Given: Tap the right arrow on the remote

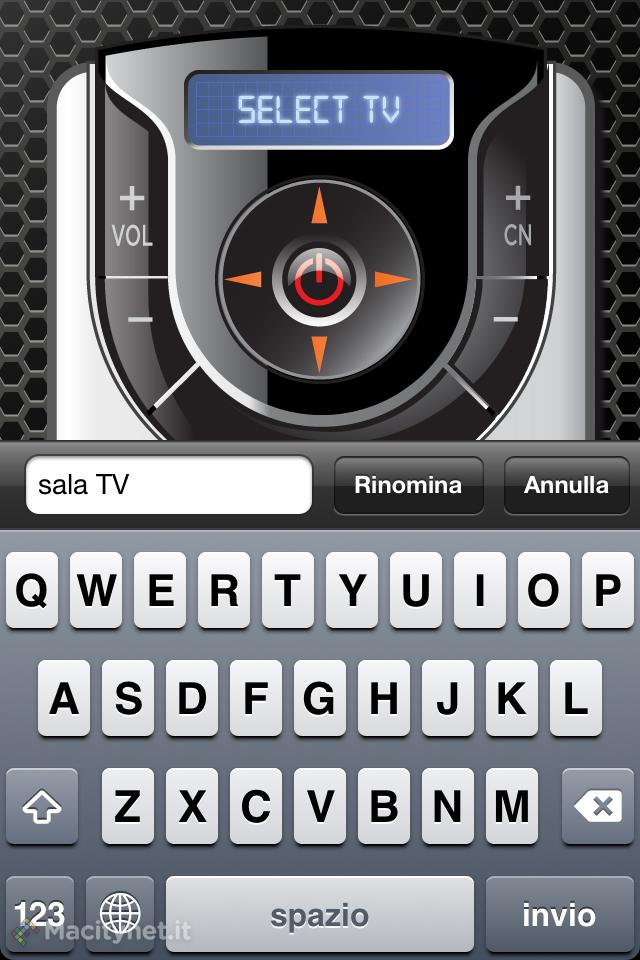Looking at the screenshot, I should [392, 281].
